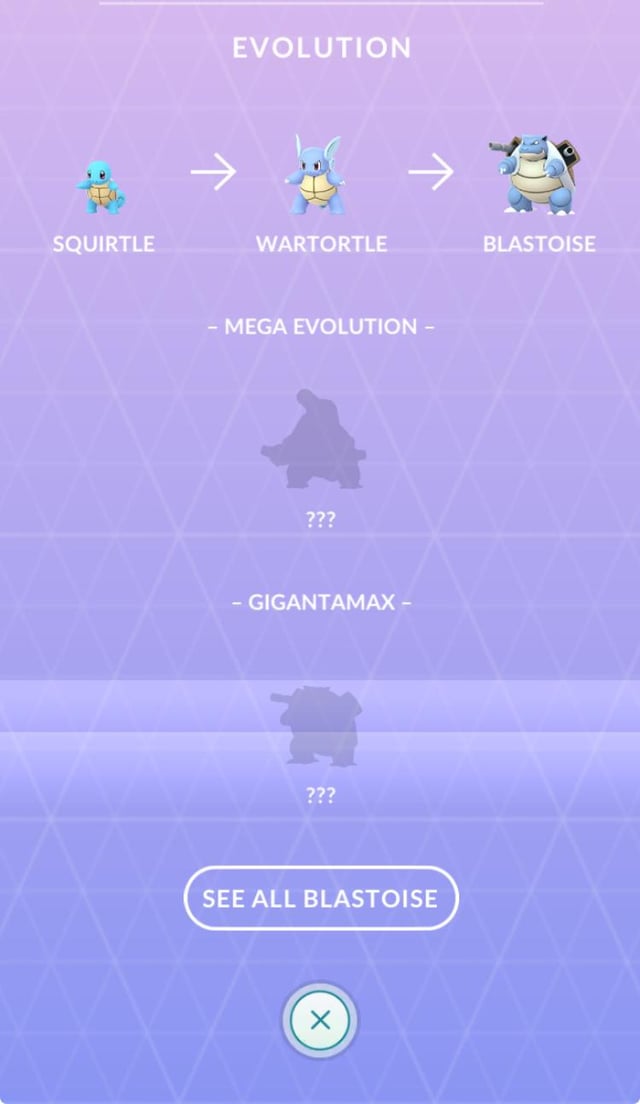Close the evolution screen

(320, 1020)
